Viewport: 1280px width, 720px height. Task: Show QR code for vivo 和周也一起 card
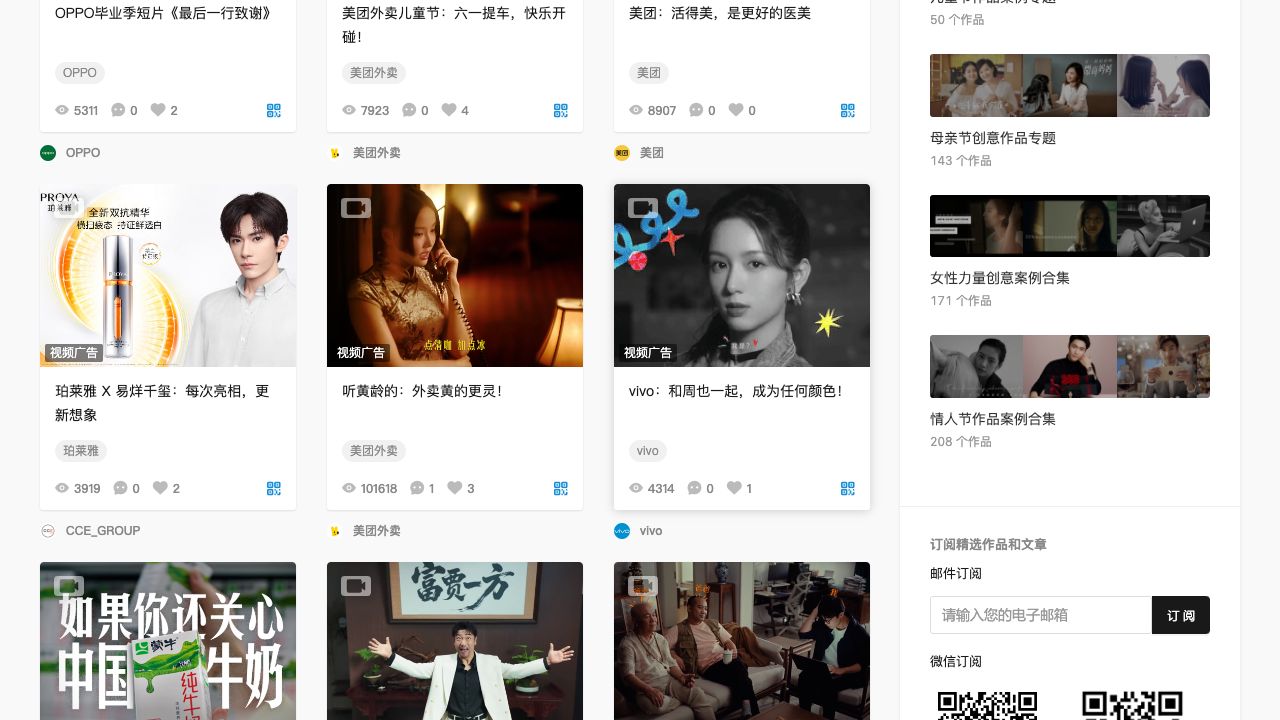[848, 488]
